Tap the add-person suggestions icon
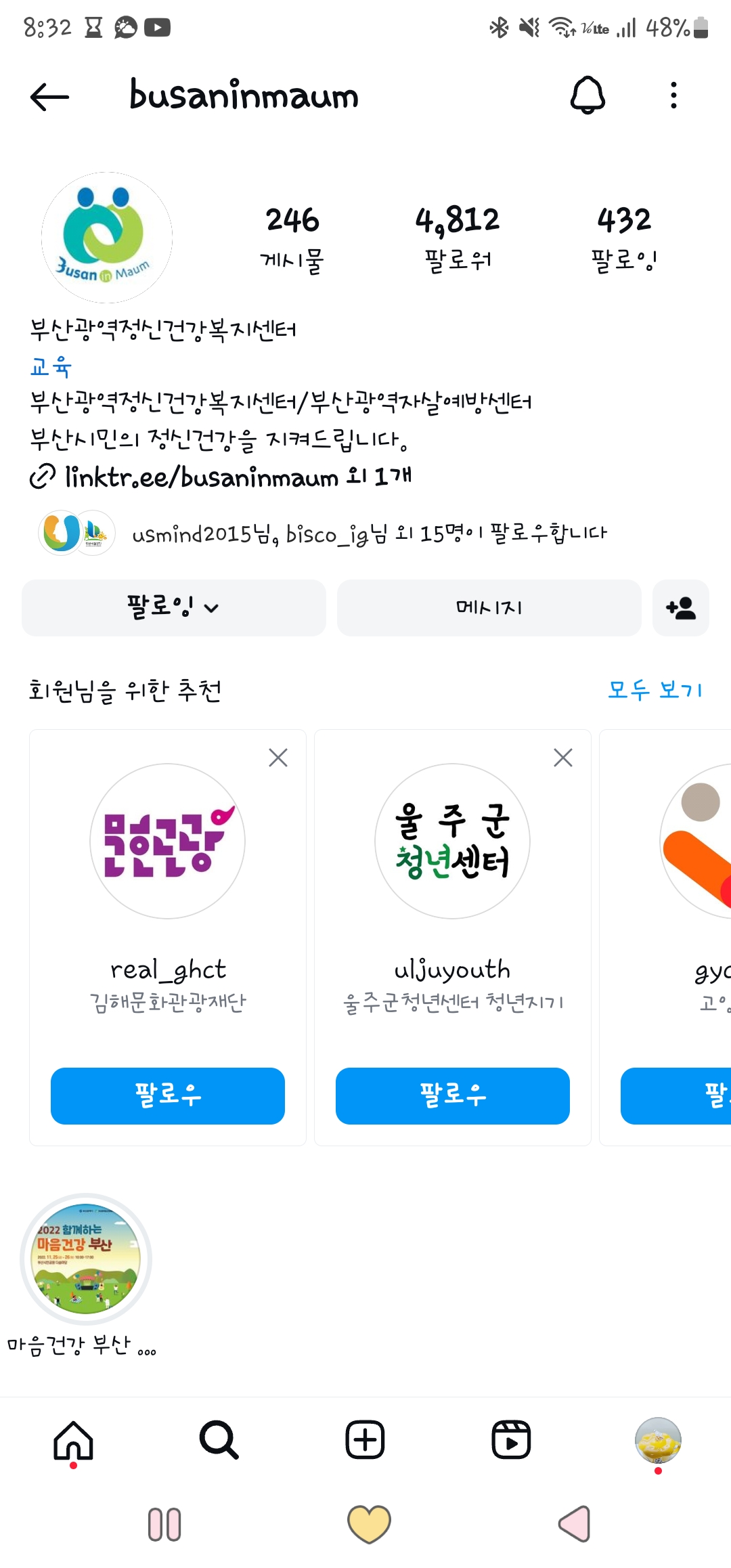Image resolution: width=731 pixels, height=1568 pixels. point(680,607)
